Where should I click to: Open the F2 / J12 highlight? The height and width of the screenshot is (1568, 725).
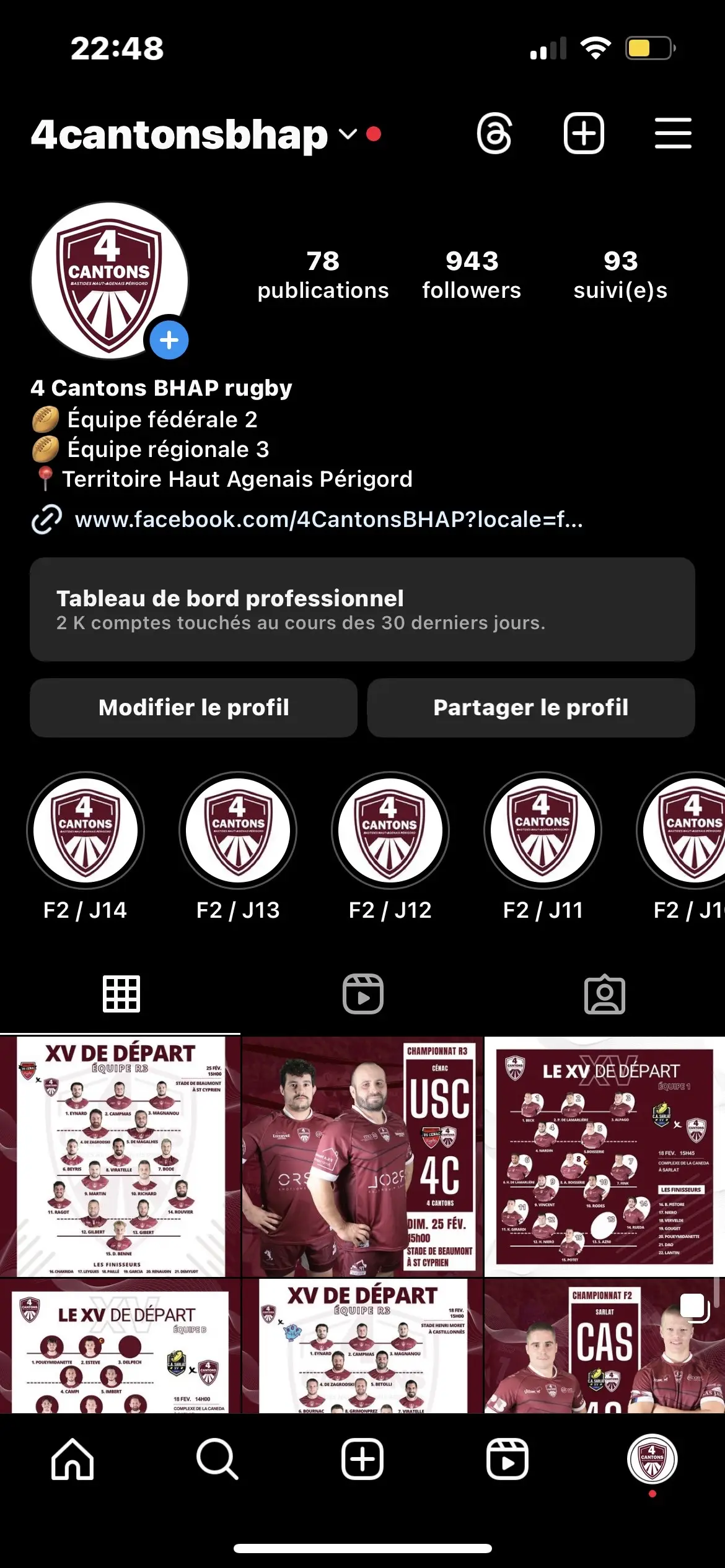coord(390,830)
